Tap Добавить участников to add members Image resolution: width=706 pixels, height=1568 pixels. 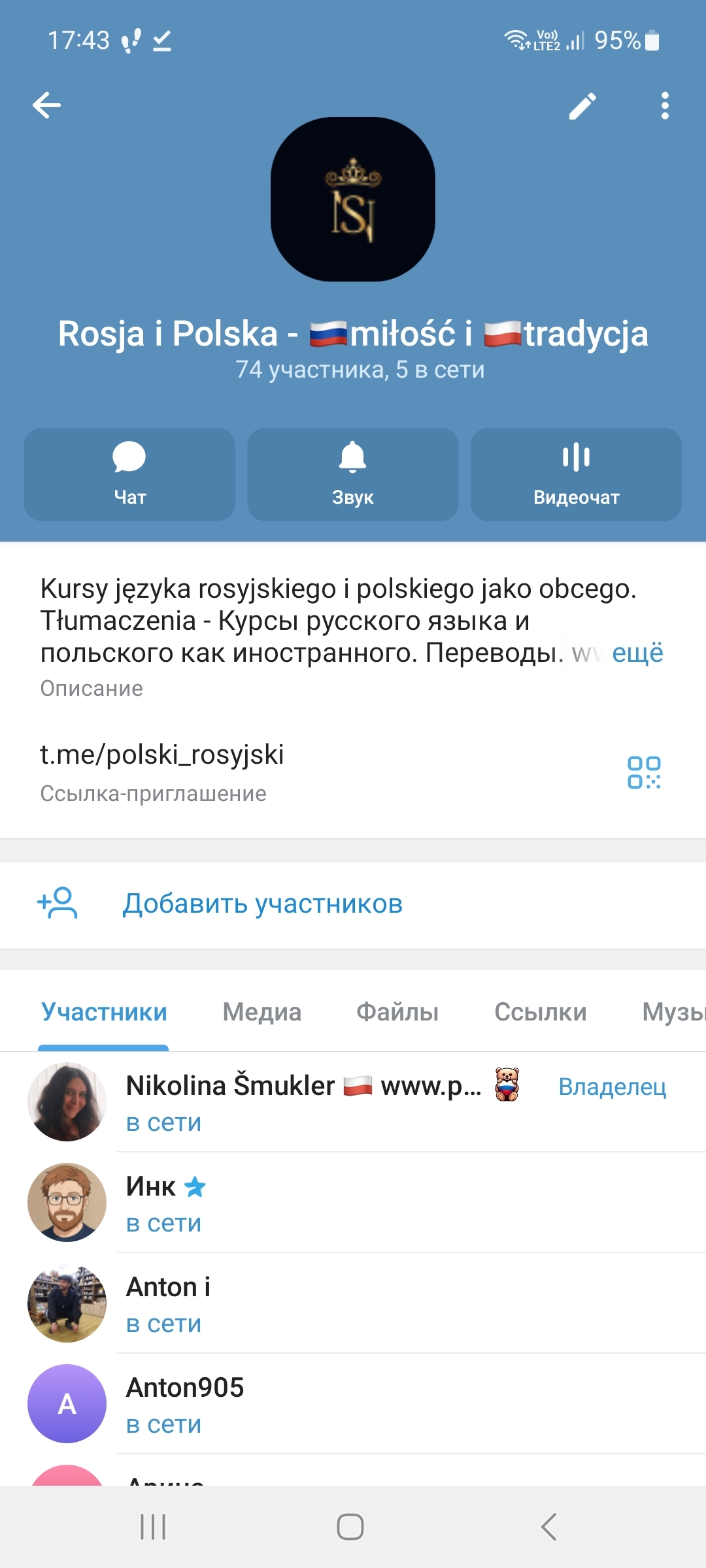coord(262,904)
